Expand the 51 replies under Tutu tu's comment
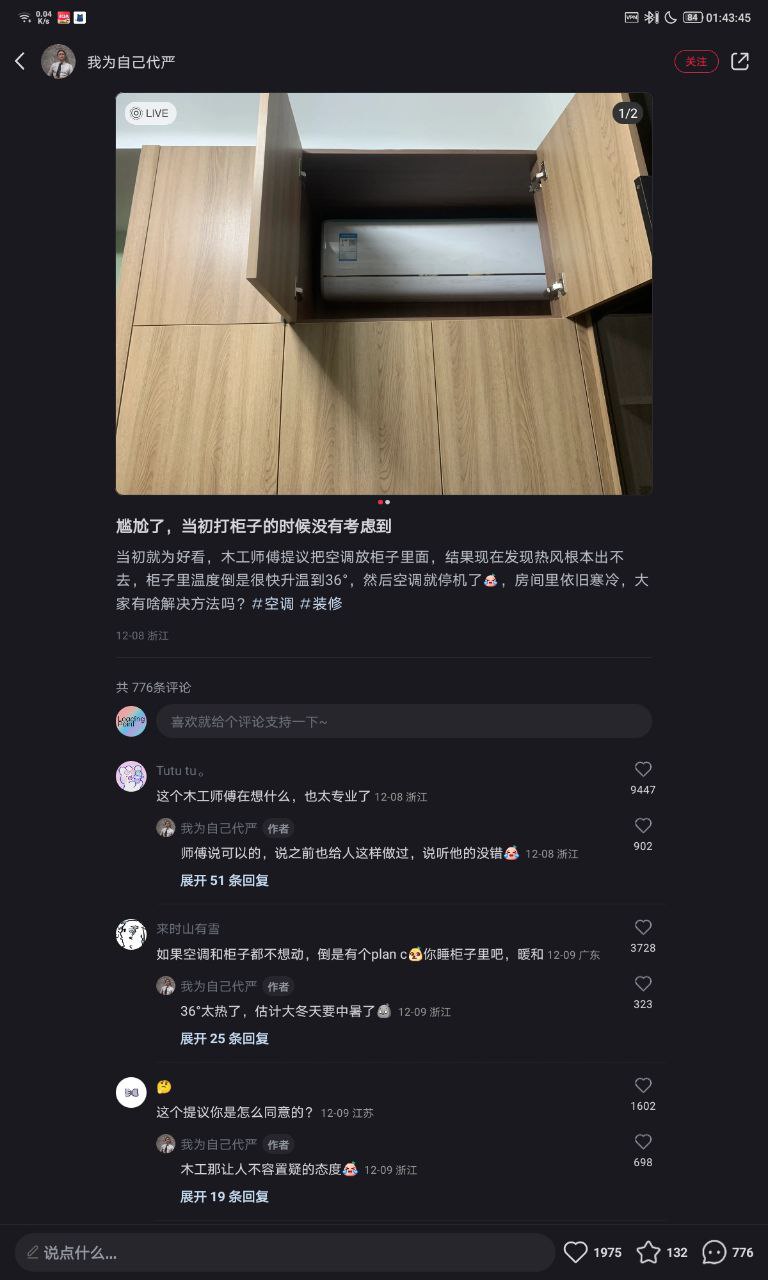The image size is (768, 1280). [223, 881]
